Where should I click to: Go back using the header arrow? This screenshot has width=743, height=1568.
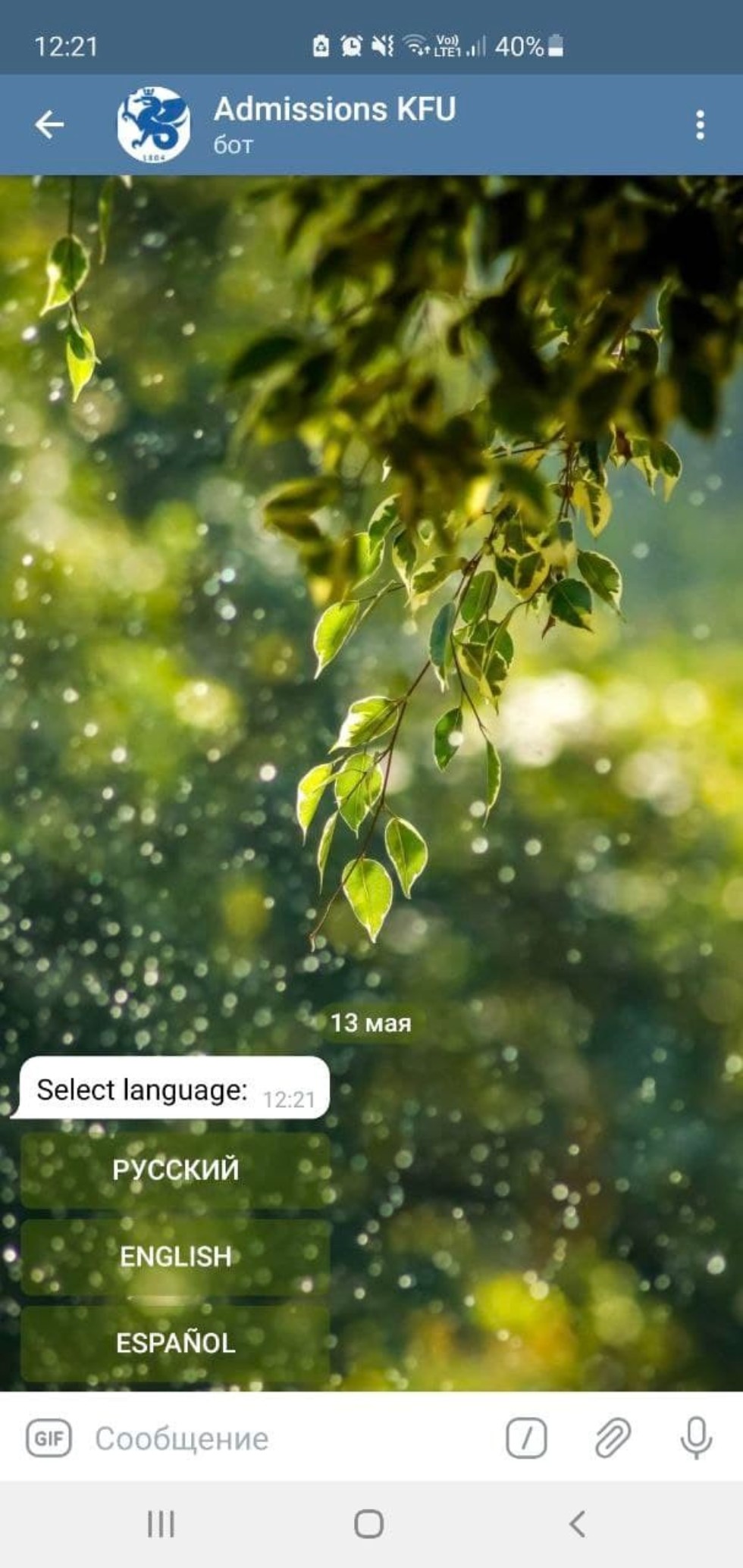click(49, 124)
